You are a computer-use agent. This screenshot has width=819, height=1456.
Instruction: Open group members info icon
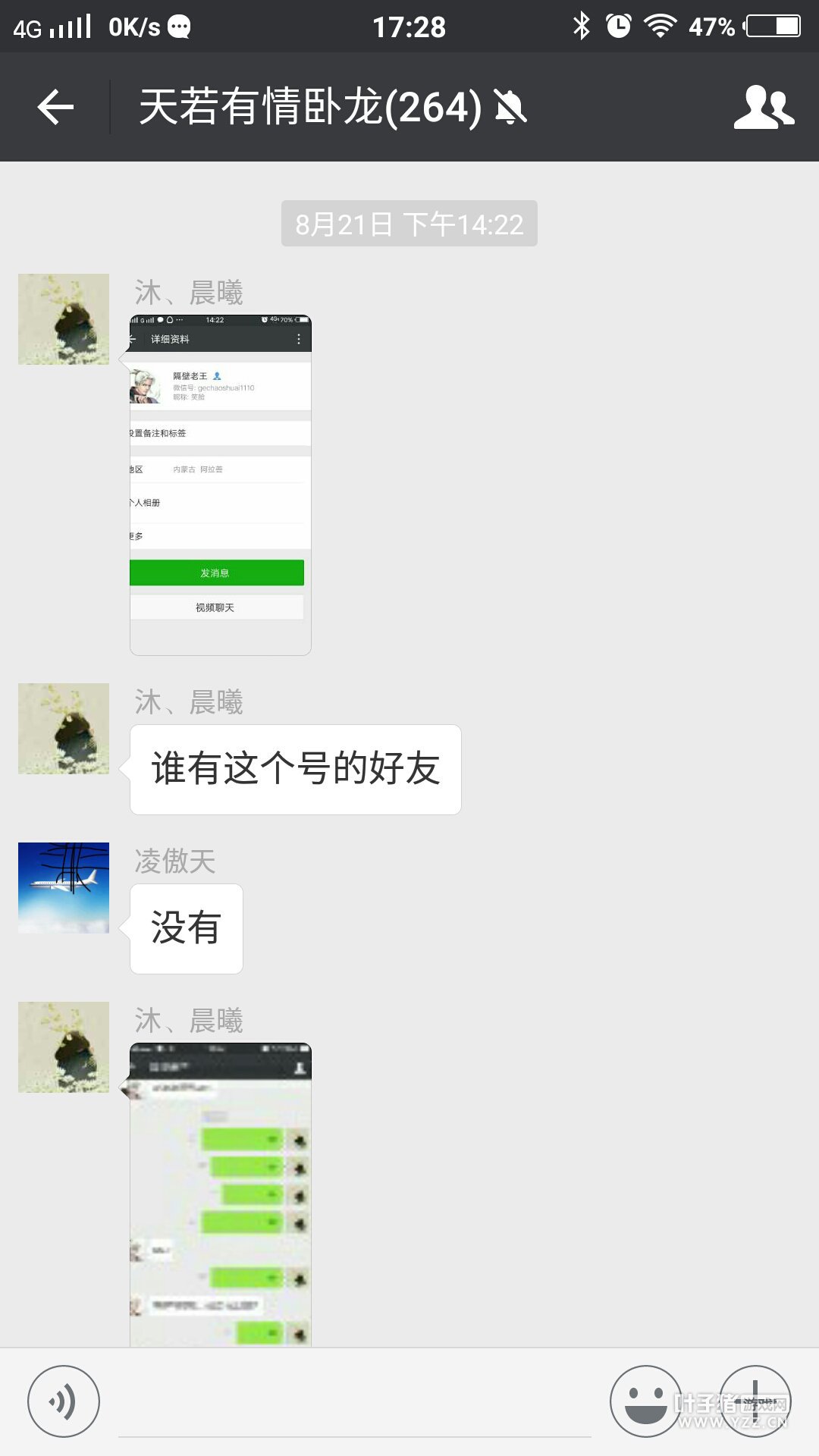pyautogui.click(x=764, y=107)
